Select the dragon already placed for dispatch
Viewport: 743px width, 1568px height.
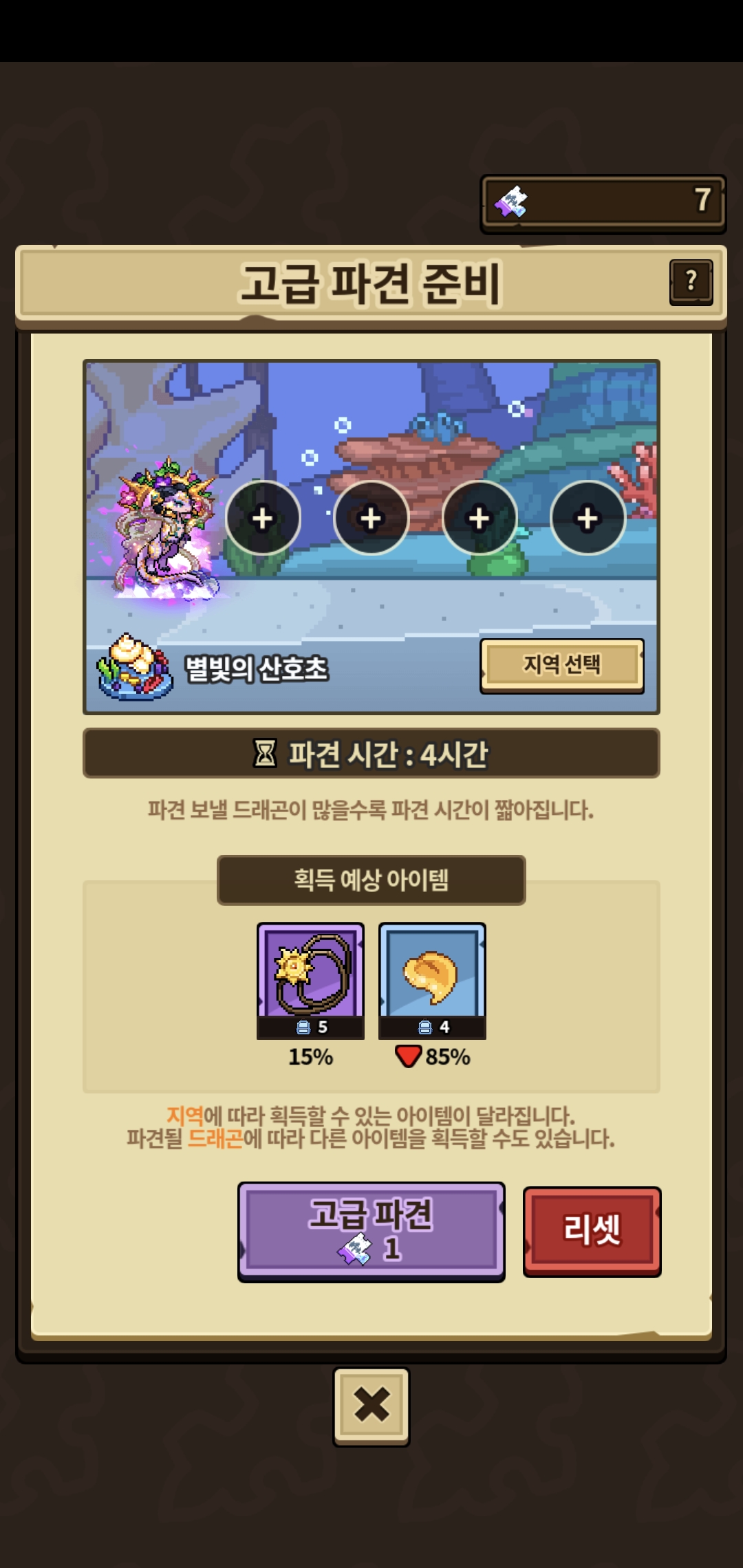pyautogui.click(x=165, y=530)
